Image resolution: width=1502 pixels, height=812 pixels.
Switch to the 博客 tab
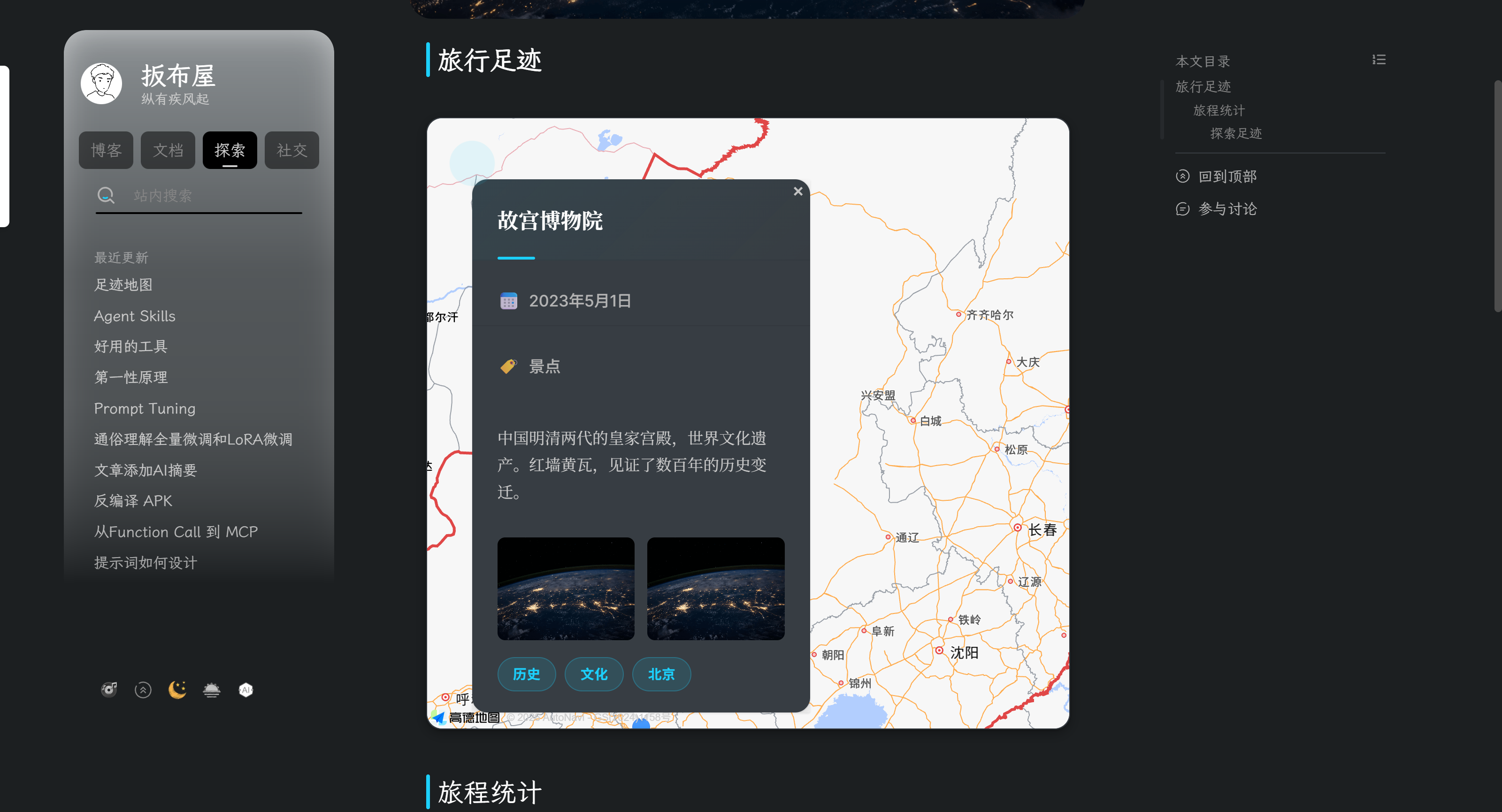[x=106, y=150]
